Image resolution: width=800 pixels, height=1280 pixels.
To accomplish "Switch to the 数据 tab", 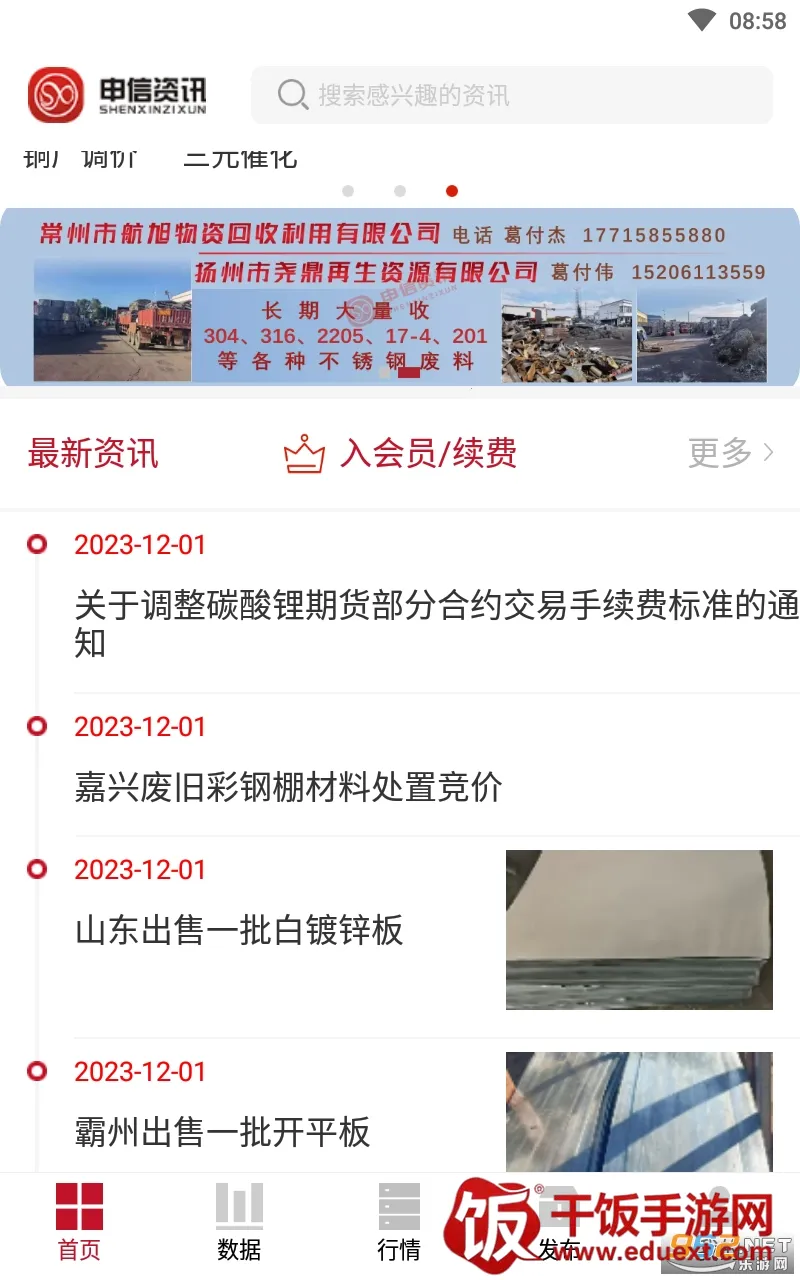I will point(239,1221).
